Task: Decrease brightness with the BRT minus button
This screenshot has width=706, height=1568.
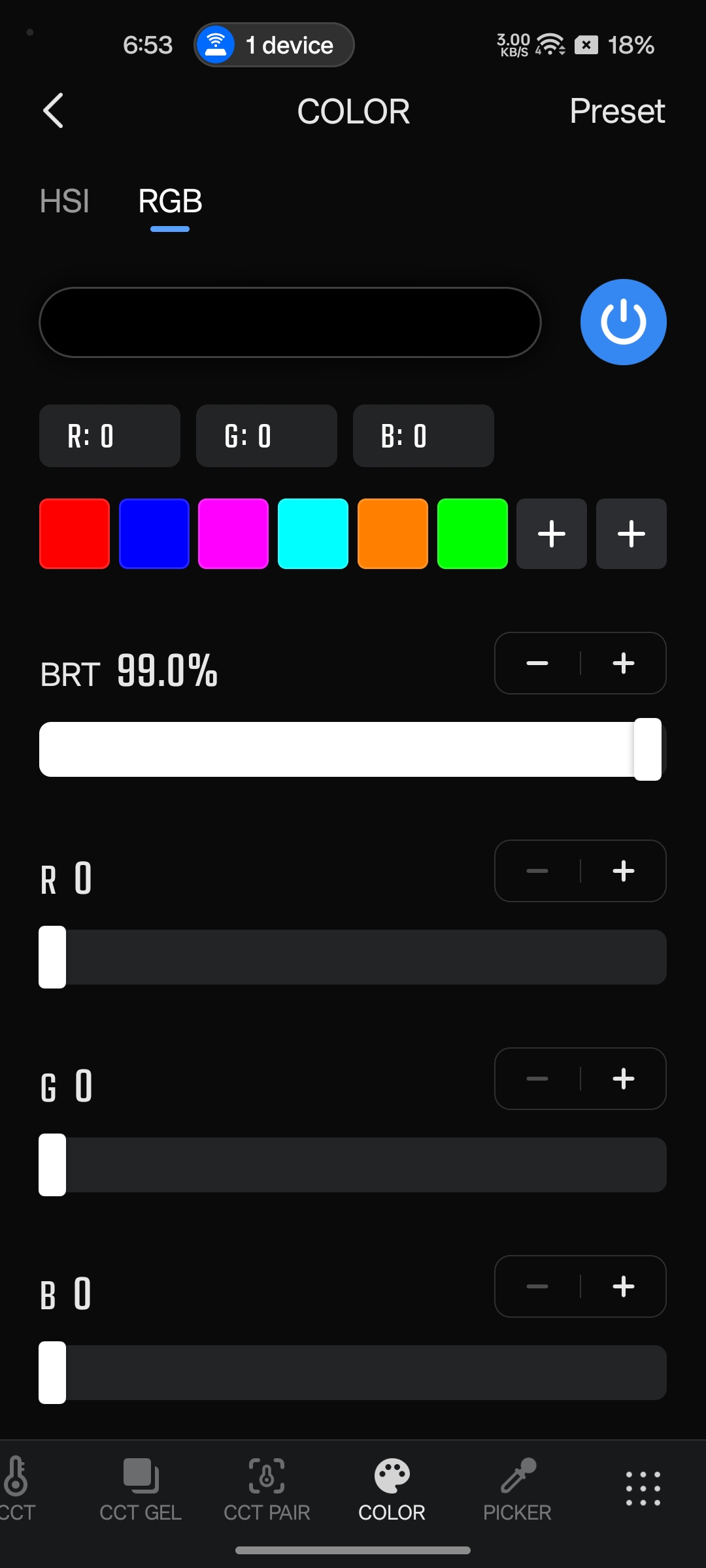Action: 537,663
